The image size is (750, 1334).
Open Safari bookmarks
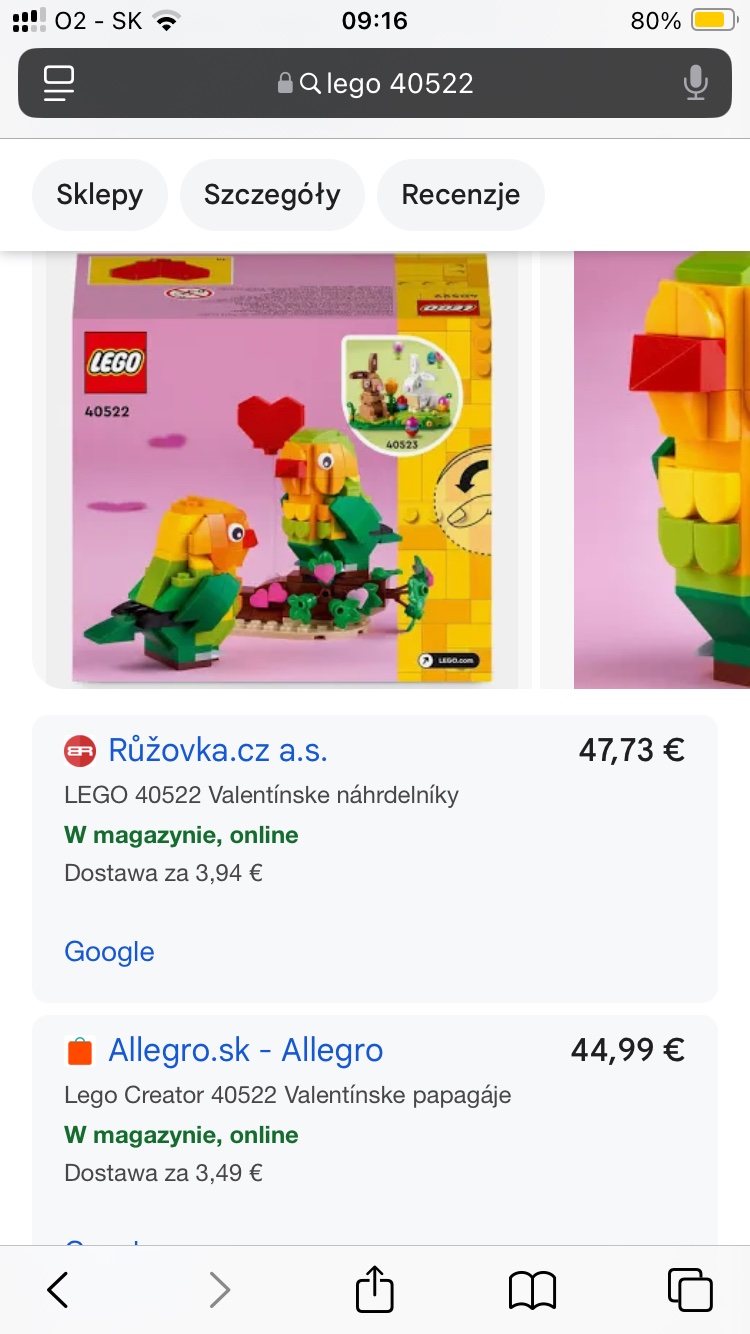[532, 1290]
